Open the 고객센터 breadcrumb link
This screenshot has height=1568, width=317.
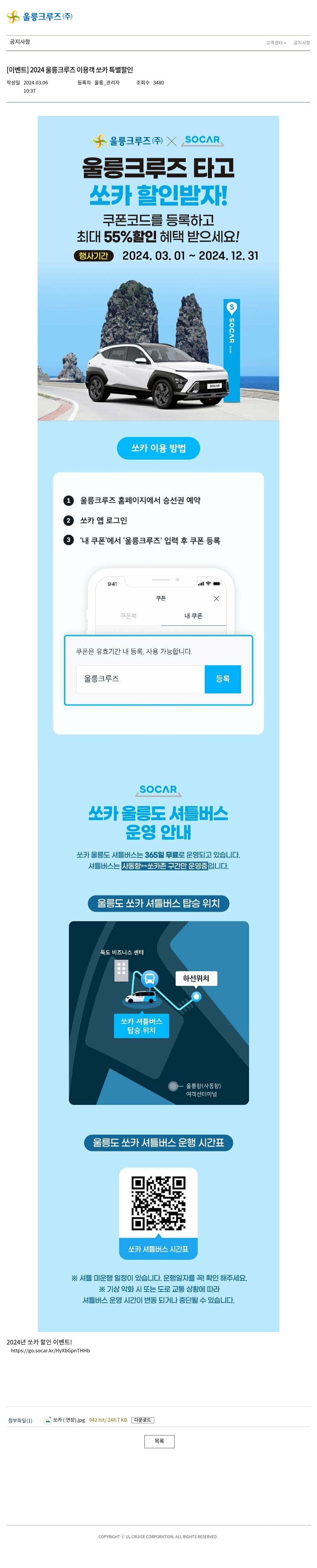[275, 43]
